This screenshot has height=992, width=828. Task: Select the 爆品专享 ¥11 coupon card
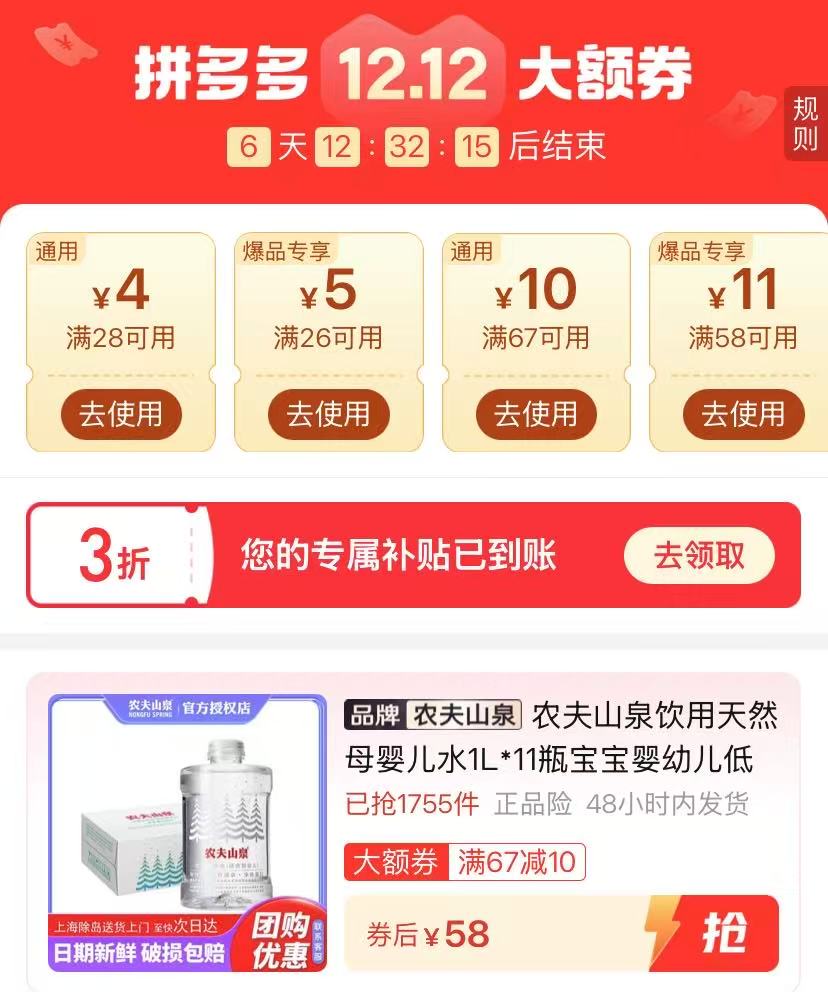[745, 330]
